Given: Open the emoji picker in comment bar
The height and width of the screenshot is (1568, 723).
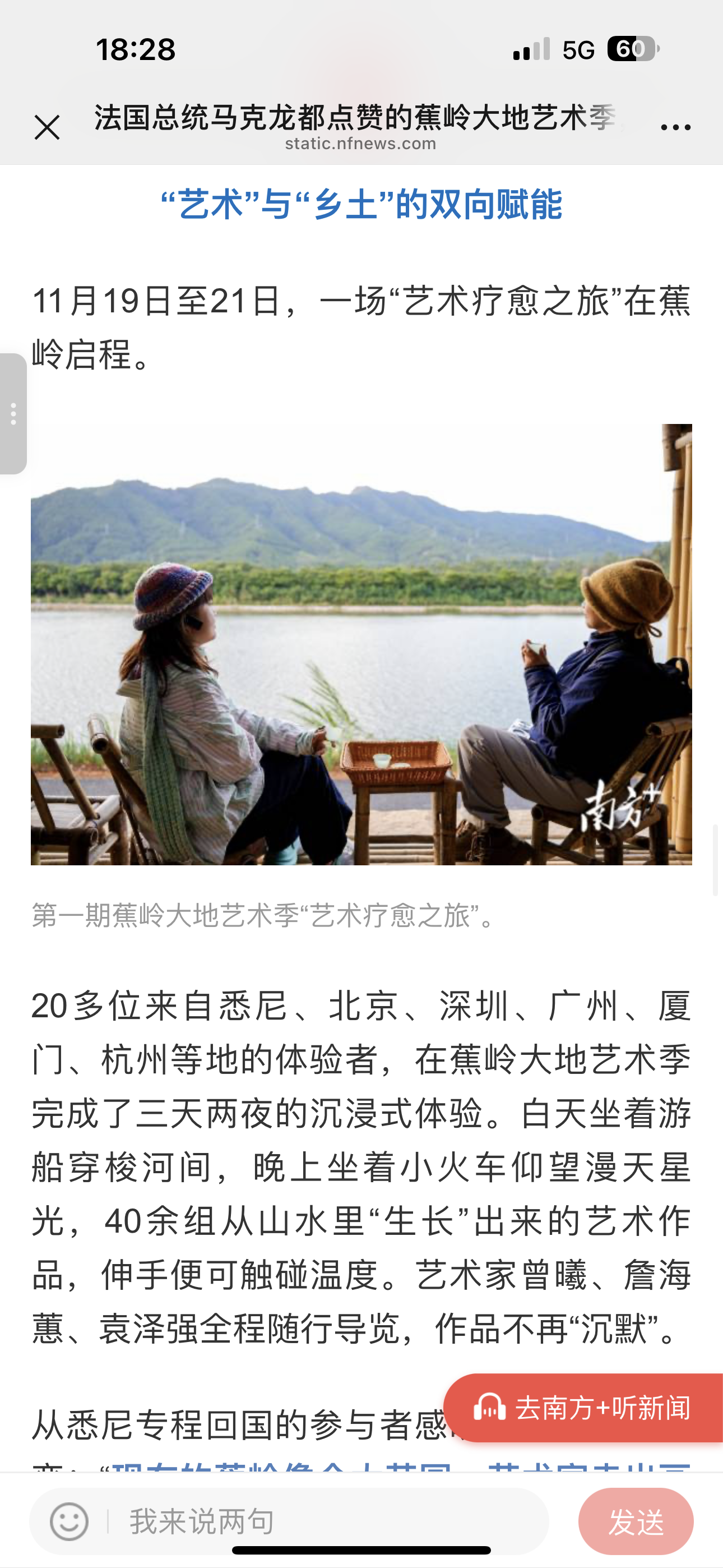Looking at the screenshot, I should point(69,1521).
